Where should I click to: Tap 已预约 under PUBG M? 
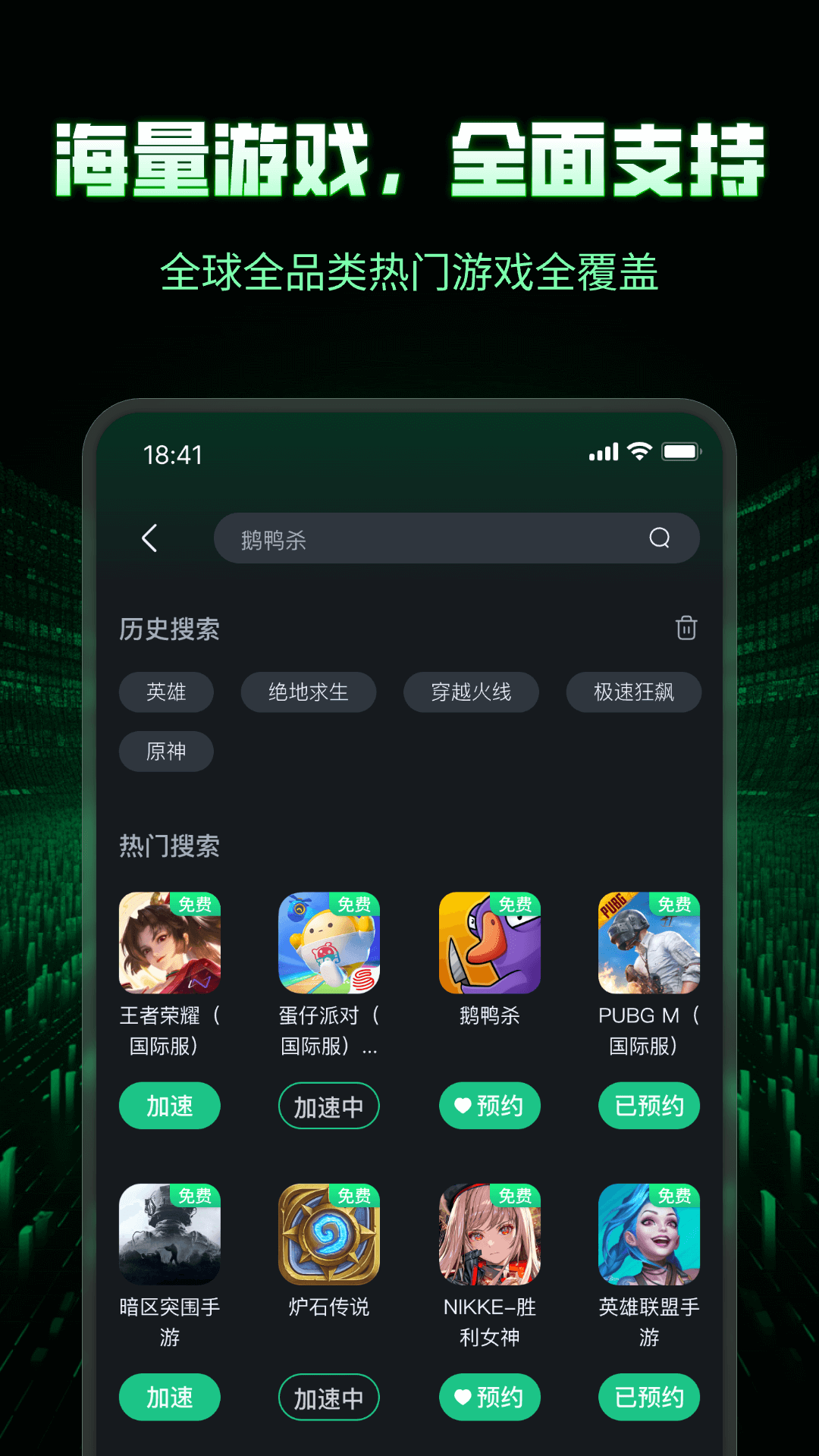(648, 1106)
